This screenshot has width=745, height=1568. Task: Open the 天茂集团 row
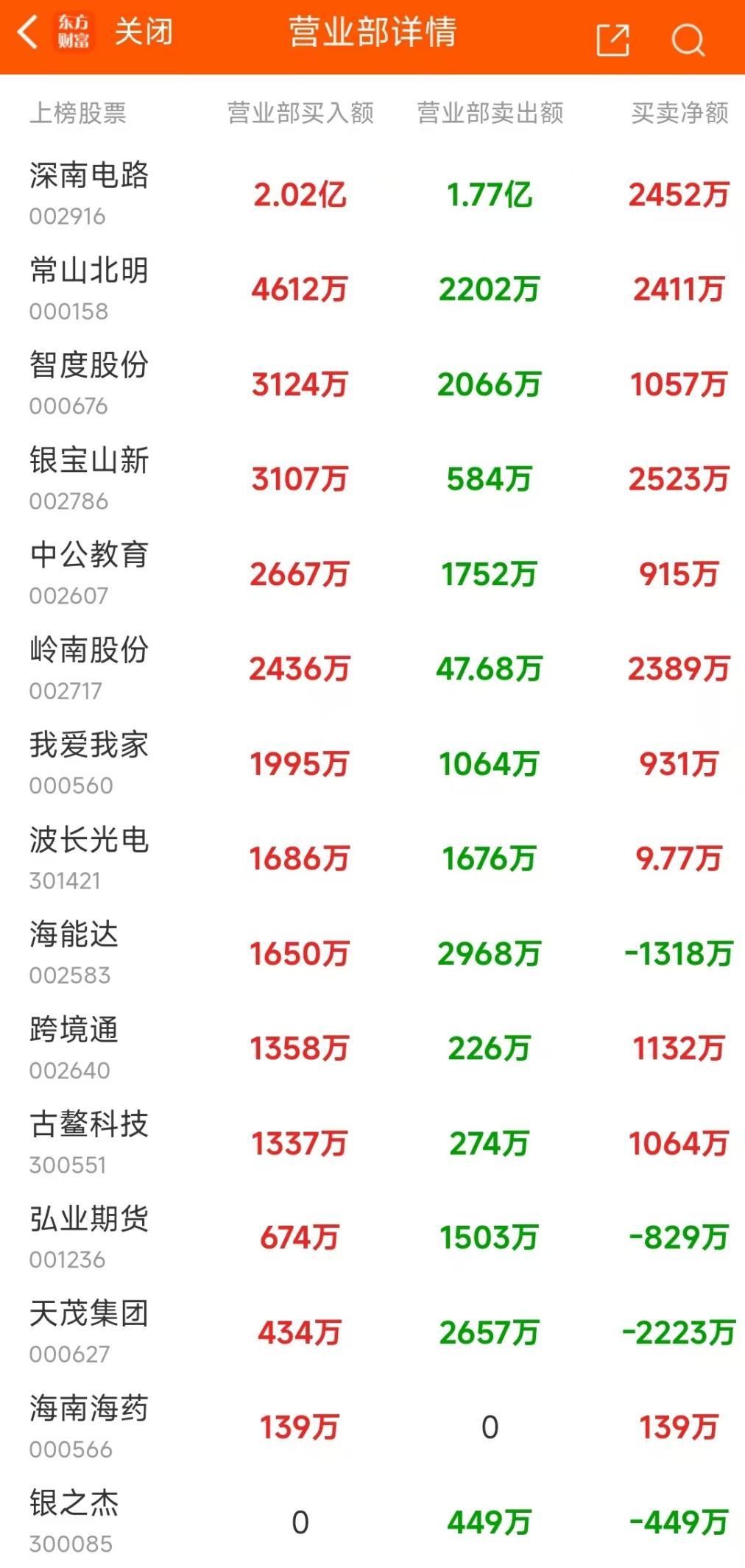[372, 1333]
